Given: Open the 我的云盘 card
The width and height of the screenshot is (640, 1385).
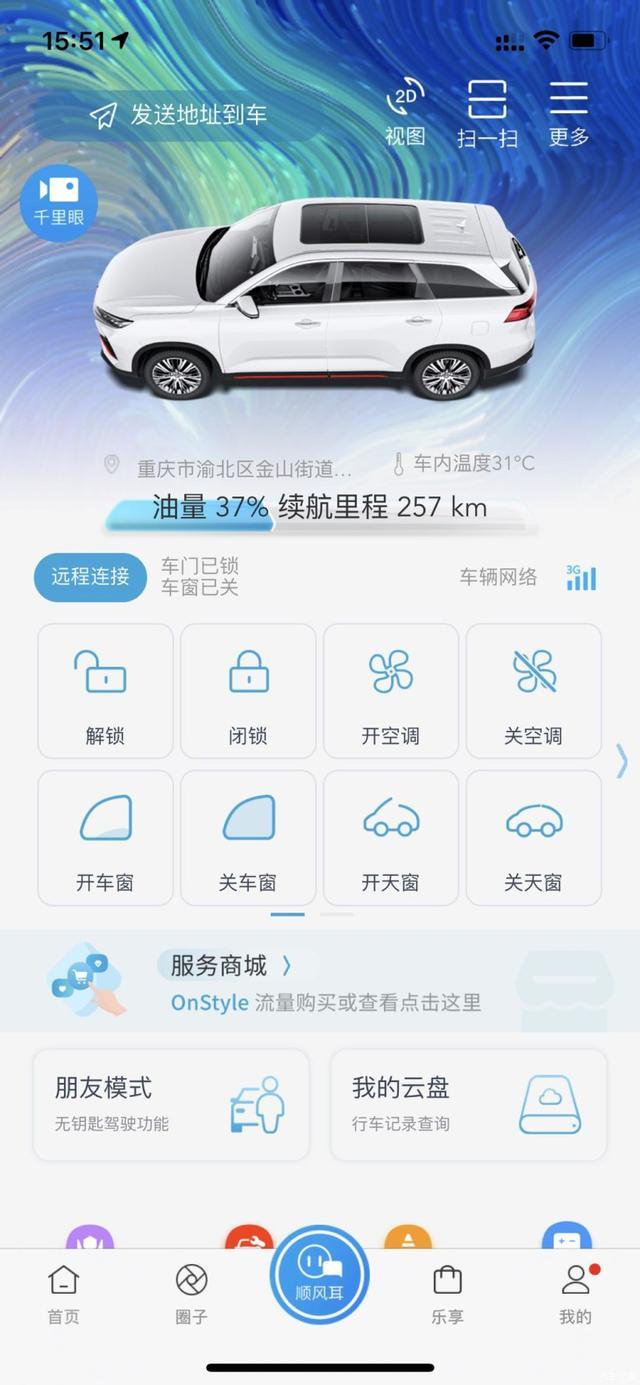Looking at the screenshot, I should pyautogui.click(x=468, y=1104).
